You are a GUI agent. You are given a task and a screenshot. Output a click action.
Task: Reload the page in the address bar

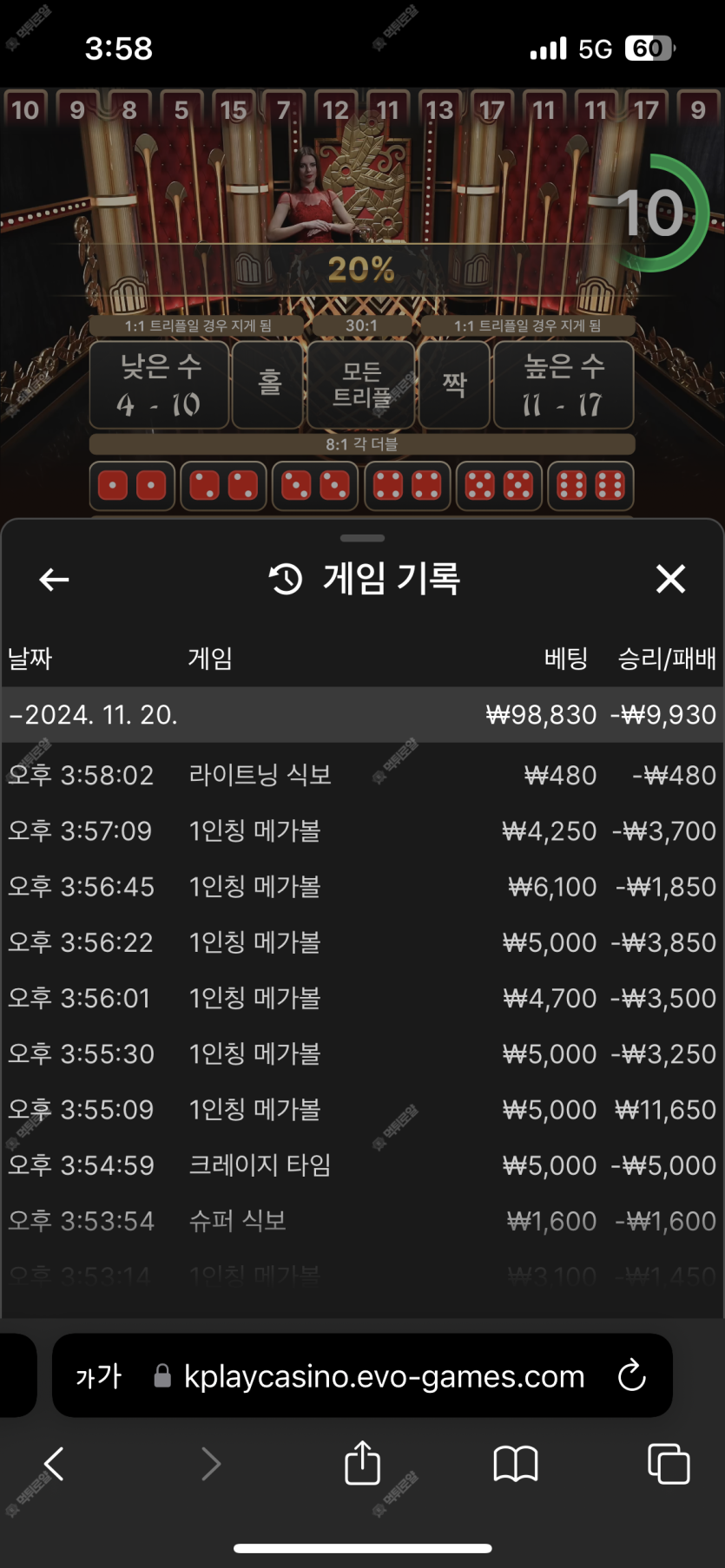(632, 1375)
